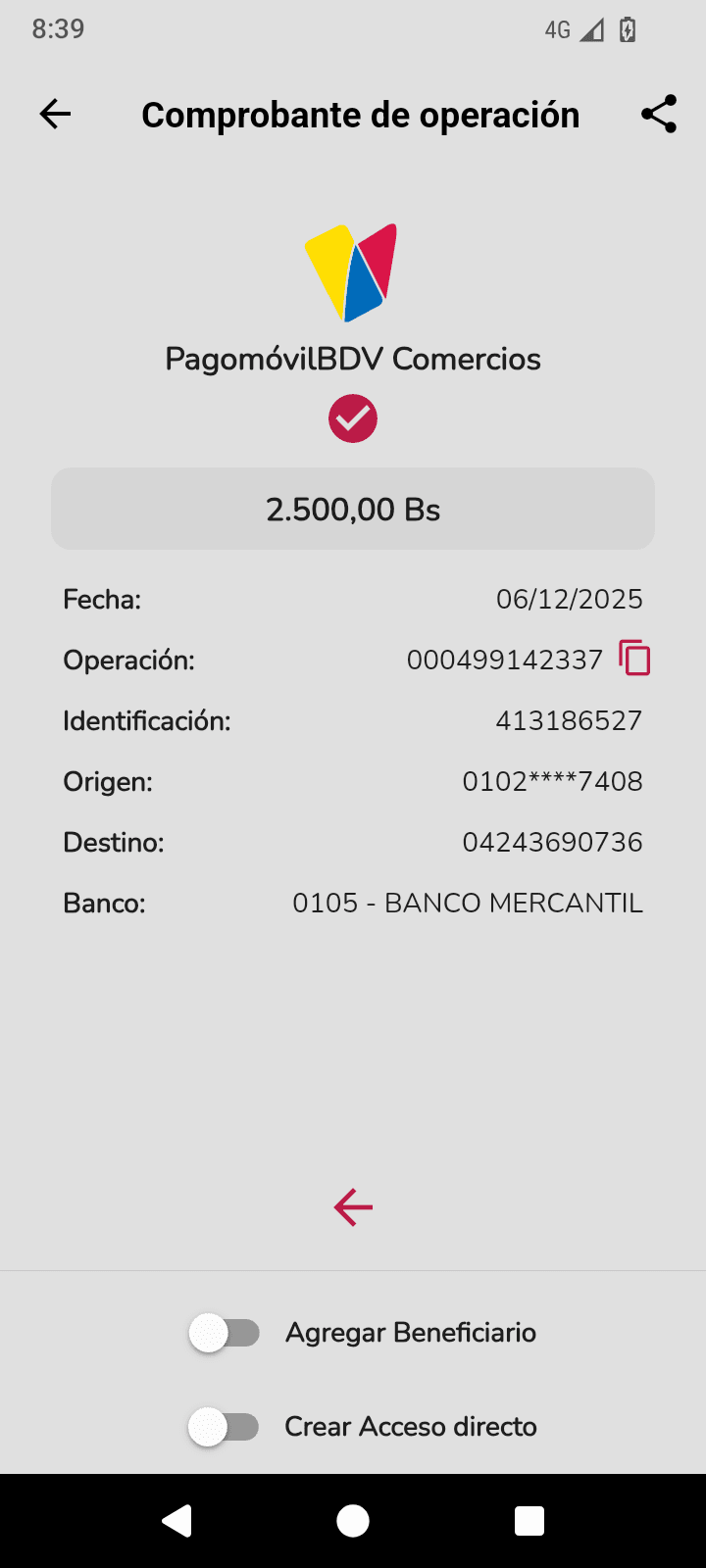Go back using the top-left arrow
This screenshot has height=1568, width=706.
55,115
